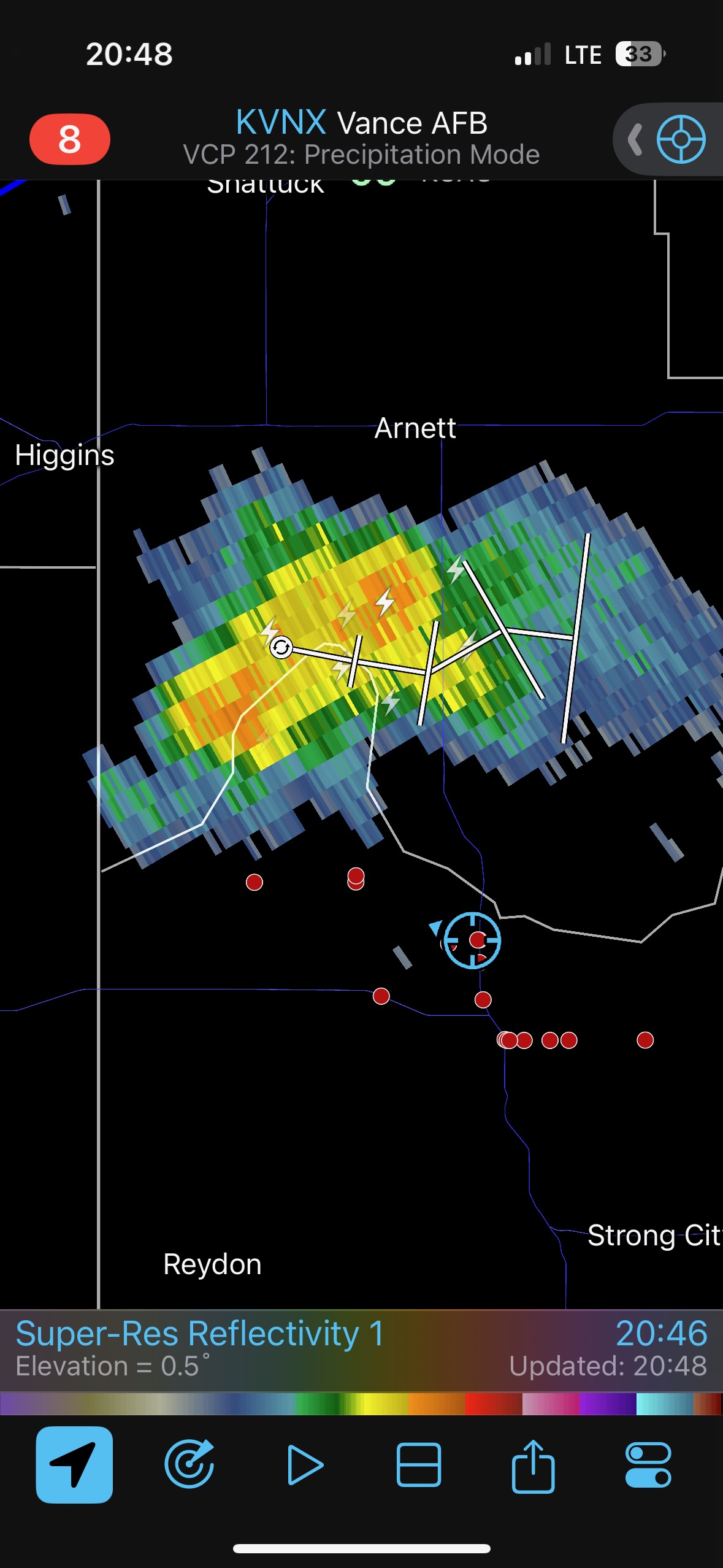
Task: Play the radar animation loop
Action: click(305, 1464)
